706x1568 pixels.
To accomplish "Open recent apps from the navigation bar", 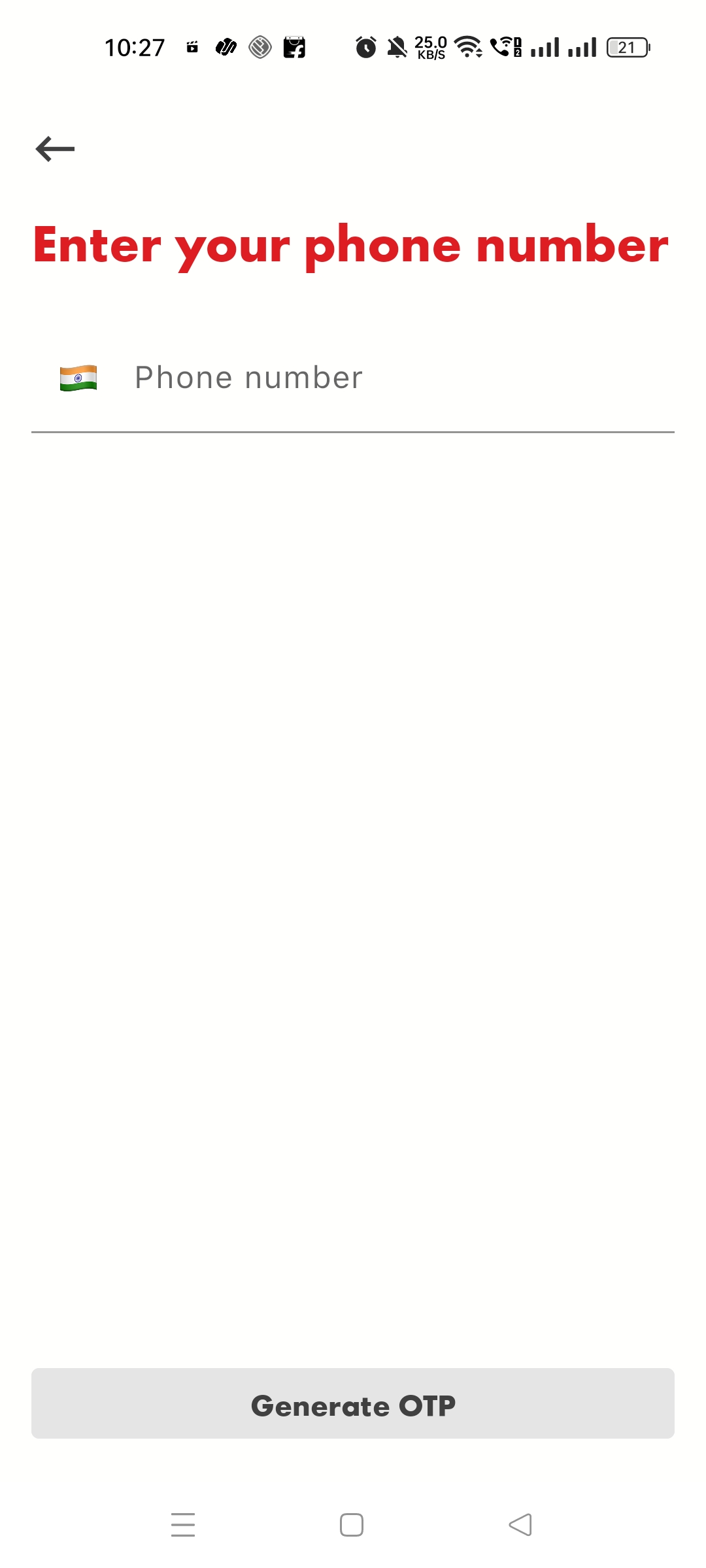I will [x=183, y=1525].
